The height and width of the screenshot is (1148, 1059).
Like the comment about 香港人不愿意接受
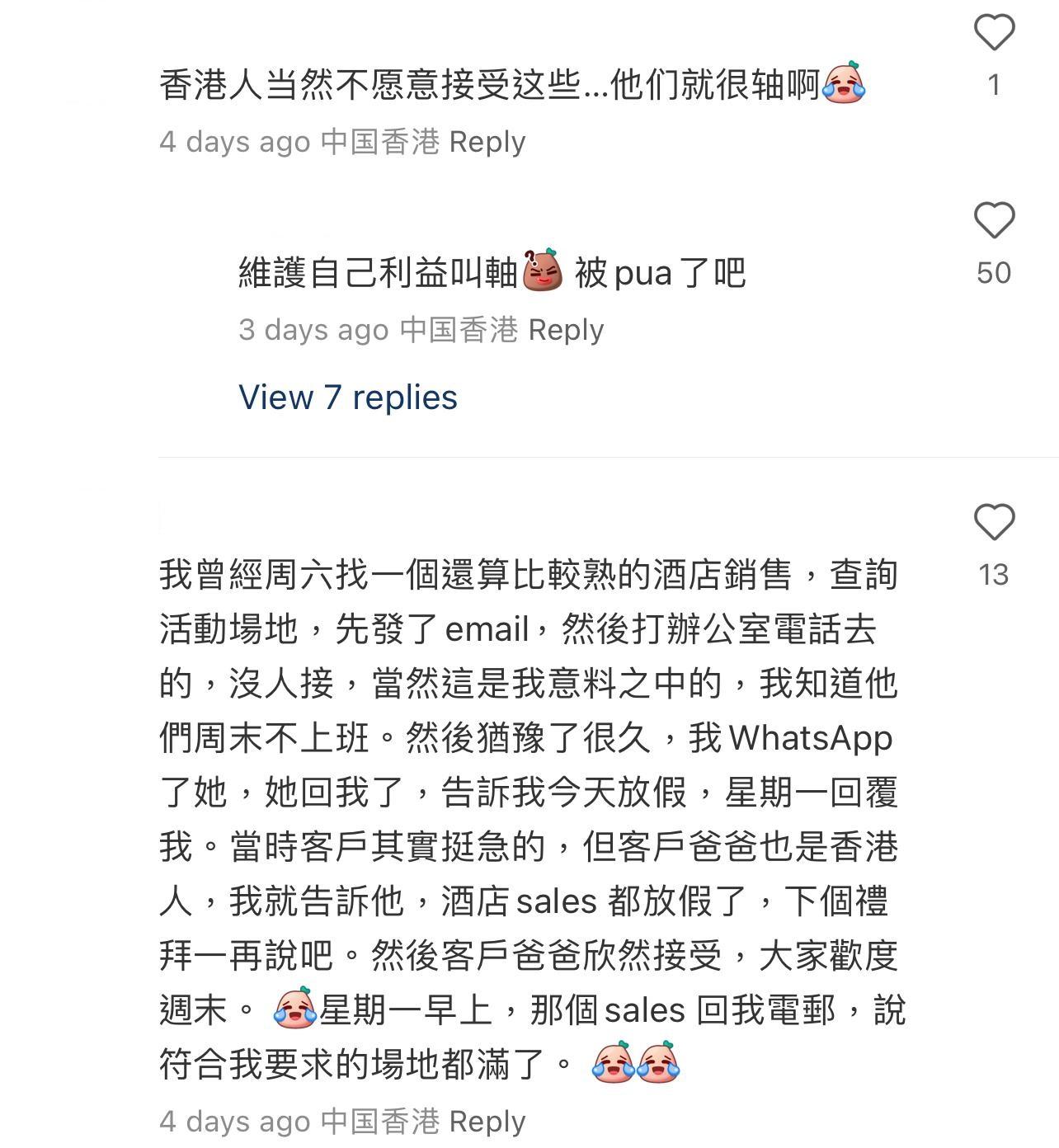click(x=994, y=33)
